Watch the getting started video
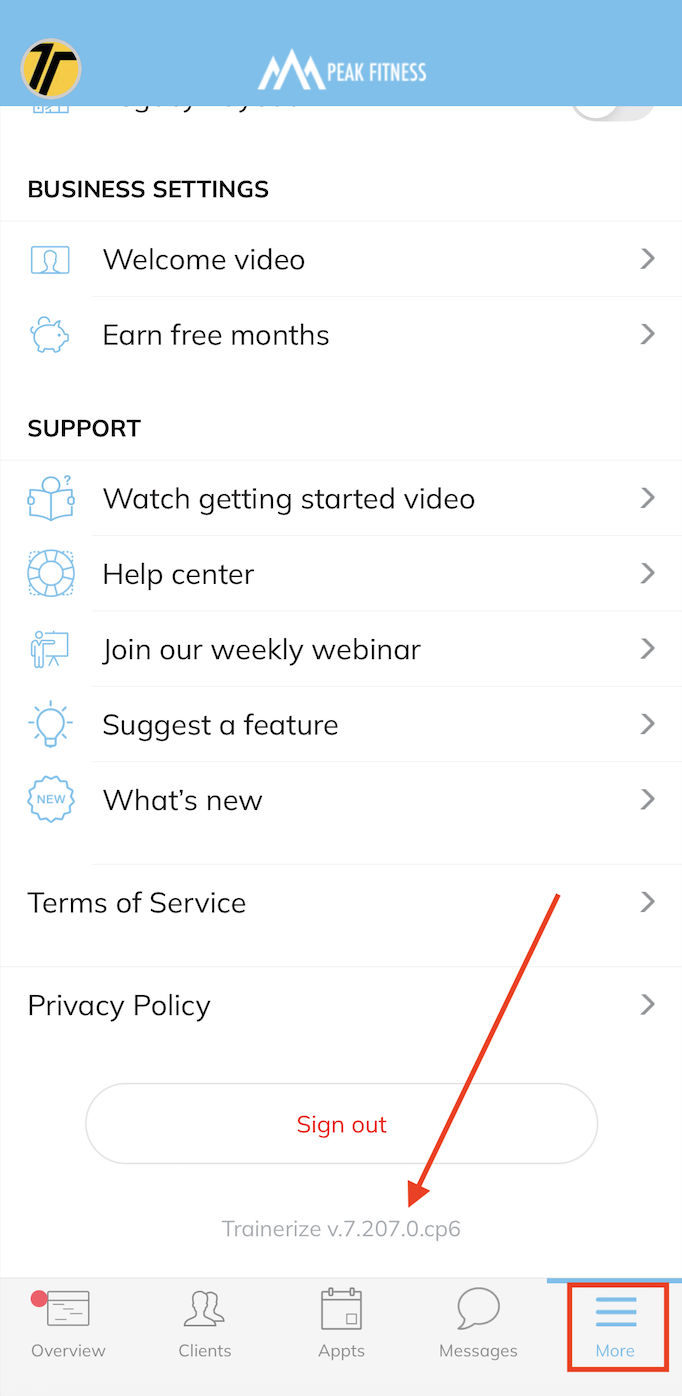The image size is (682, 1396). [x=340, y=498]
